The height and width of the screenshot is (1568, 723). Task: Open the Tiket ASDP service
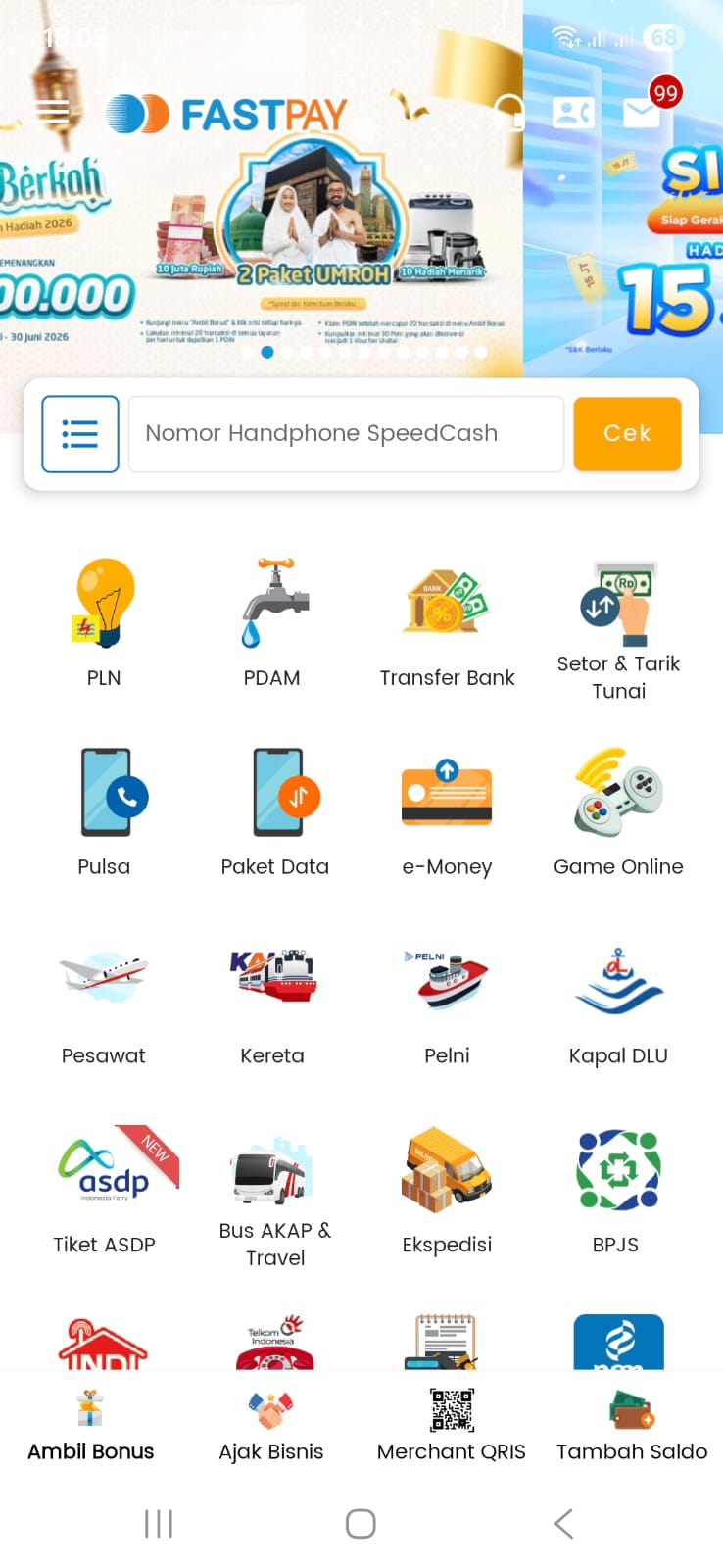click(103, 1171)
